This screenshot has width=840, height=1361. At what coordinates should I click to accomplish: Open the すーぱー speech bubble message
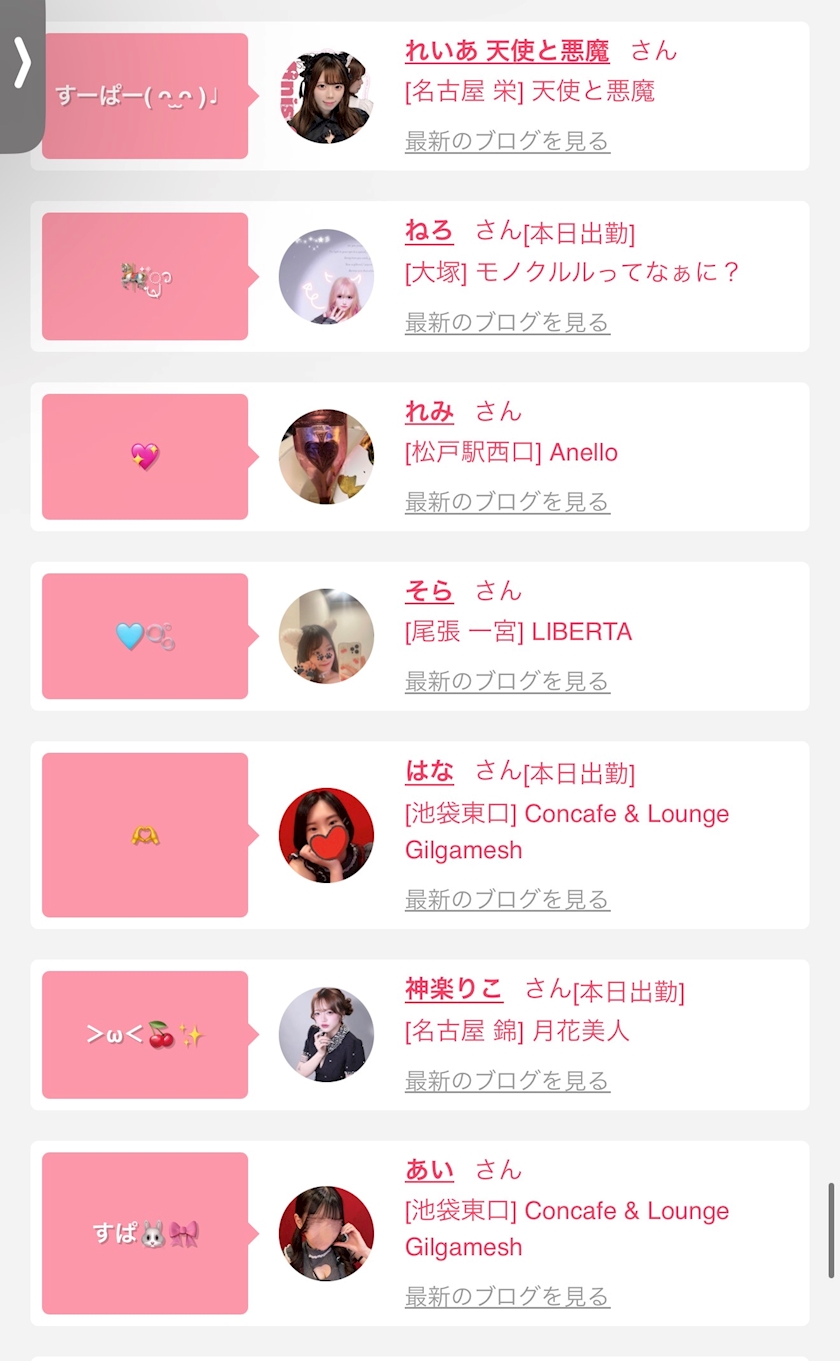pos(145,96)
